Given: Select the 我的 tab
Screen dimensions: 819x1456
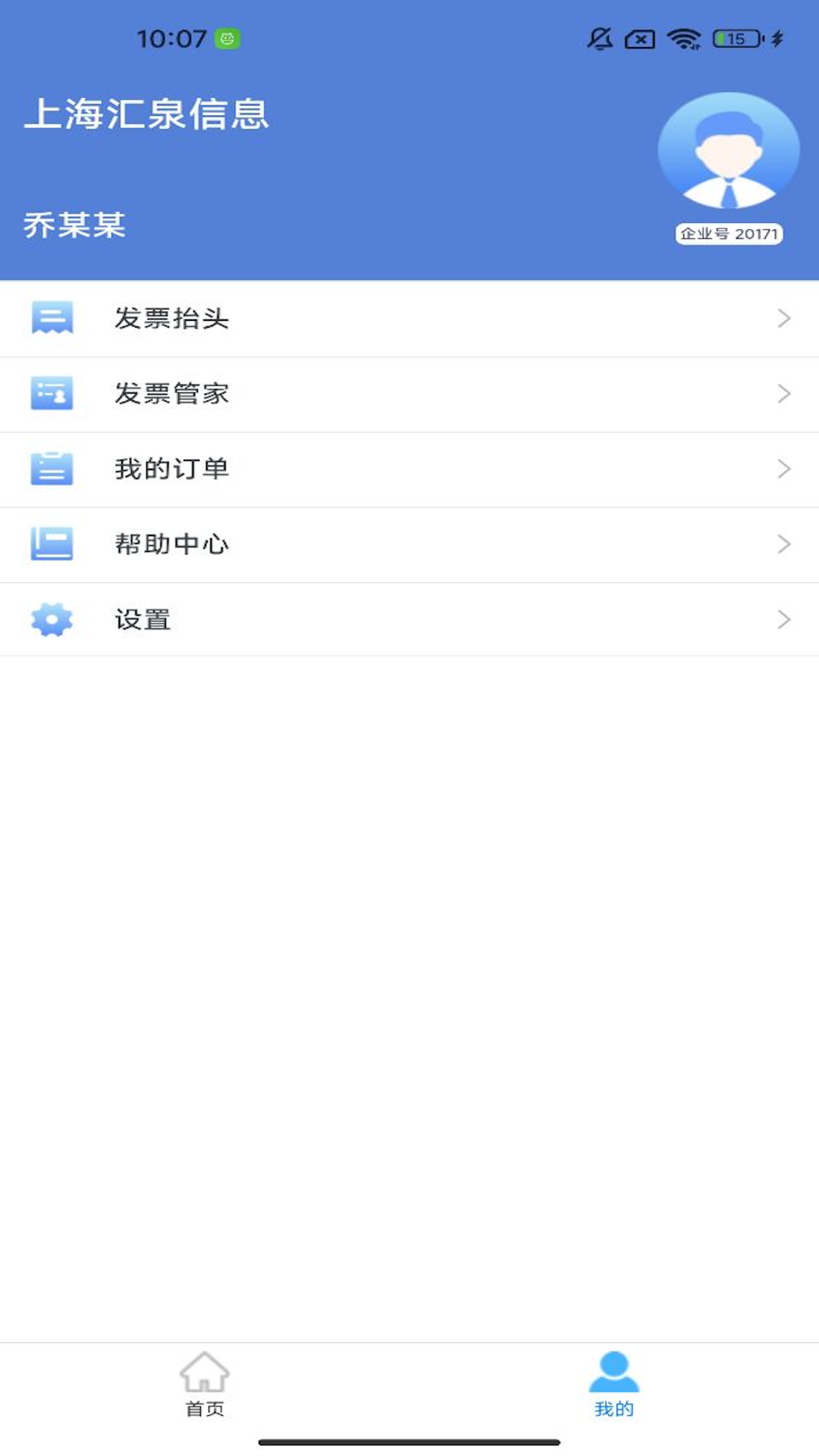Looking at the screenshot, I should 613,1384.
